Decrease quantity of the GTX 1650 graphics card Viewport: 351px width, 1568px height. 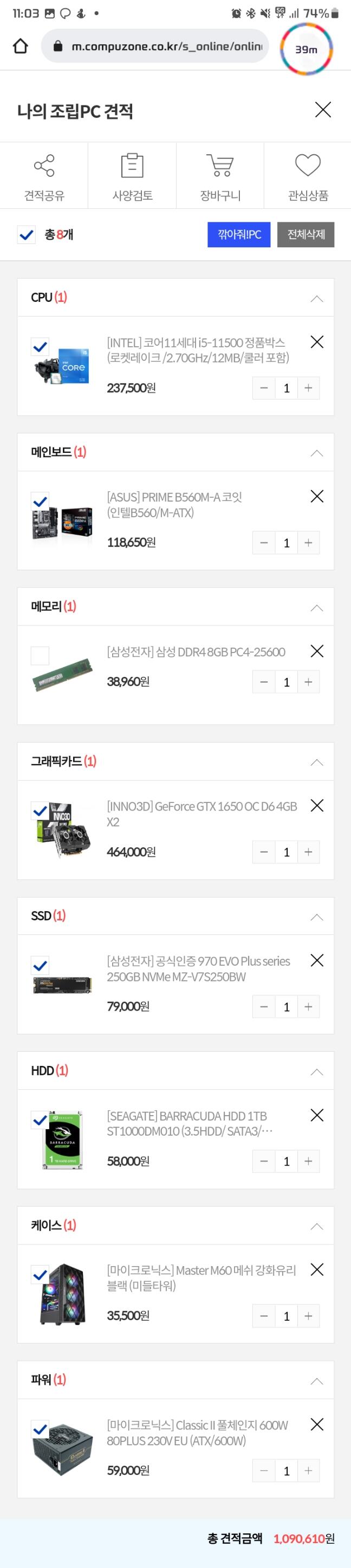tap(264, 852)
